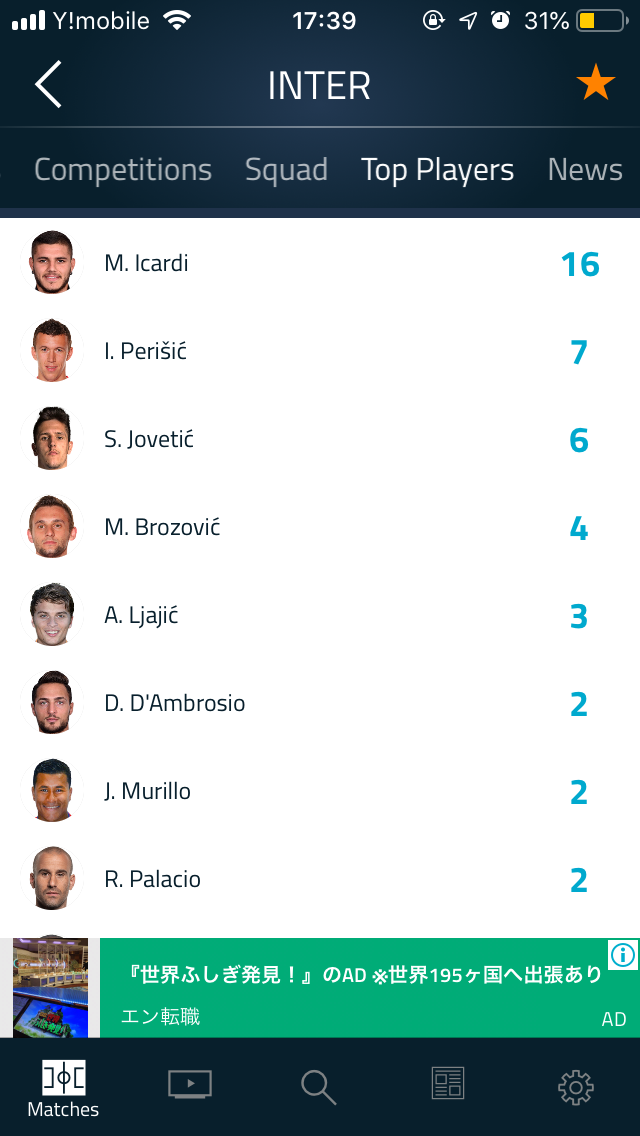Screen dimensions: 640x1136
Task: Switch to the Competitions tab
Action: click(122, 170)
